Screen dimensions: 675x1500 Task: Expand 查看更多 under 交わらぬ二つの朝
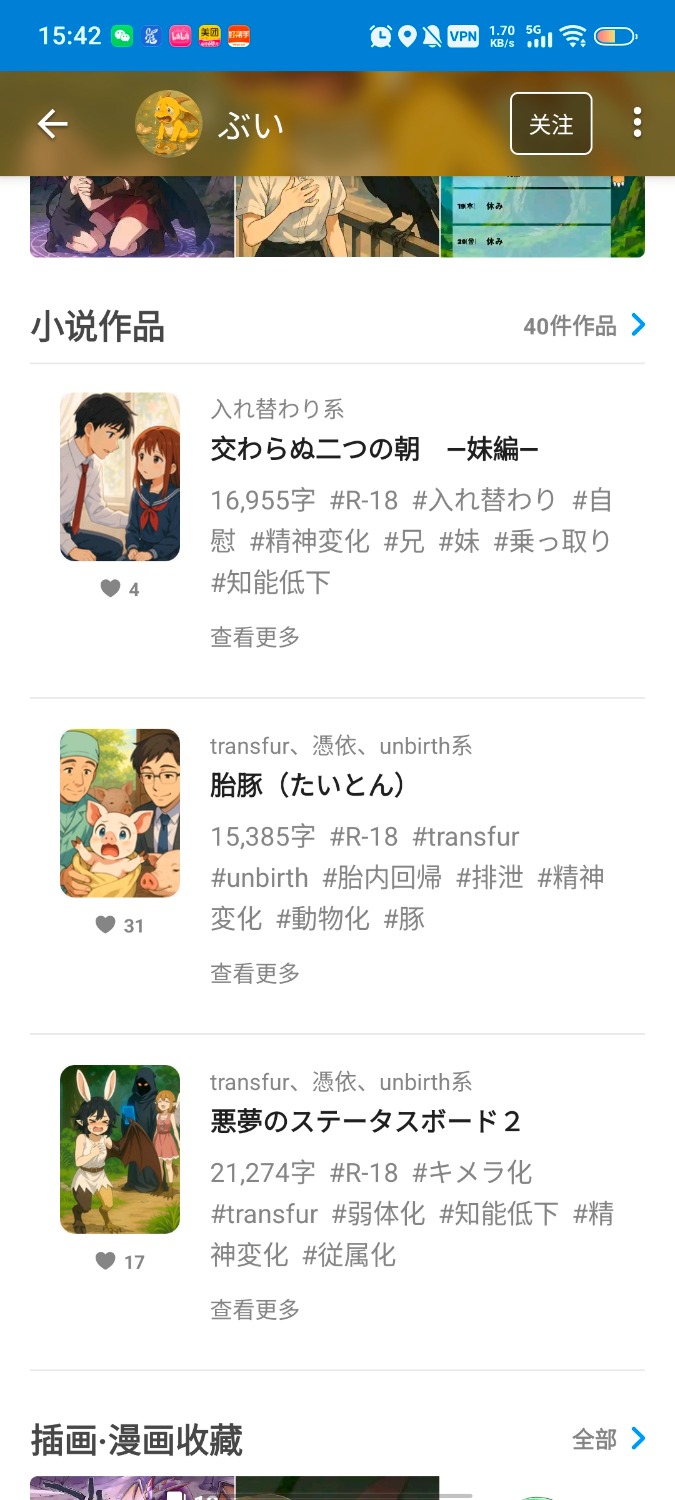[x=255, y=637]
